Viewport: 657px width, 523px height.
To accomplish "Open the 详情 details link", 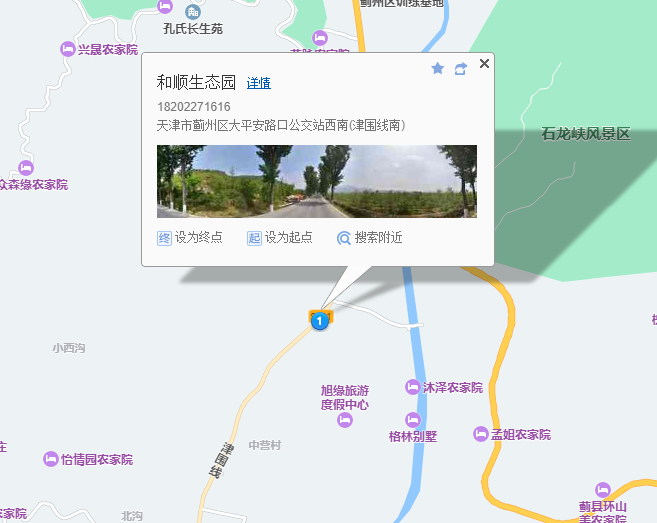I will 258,83.
